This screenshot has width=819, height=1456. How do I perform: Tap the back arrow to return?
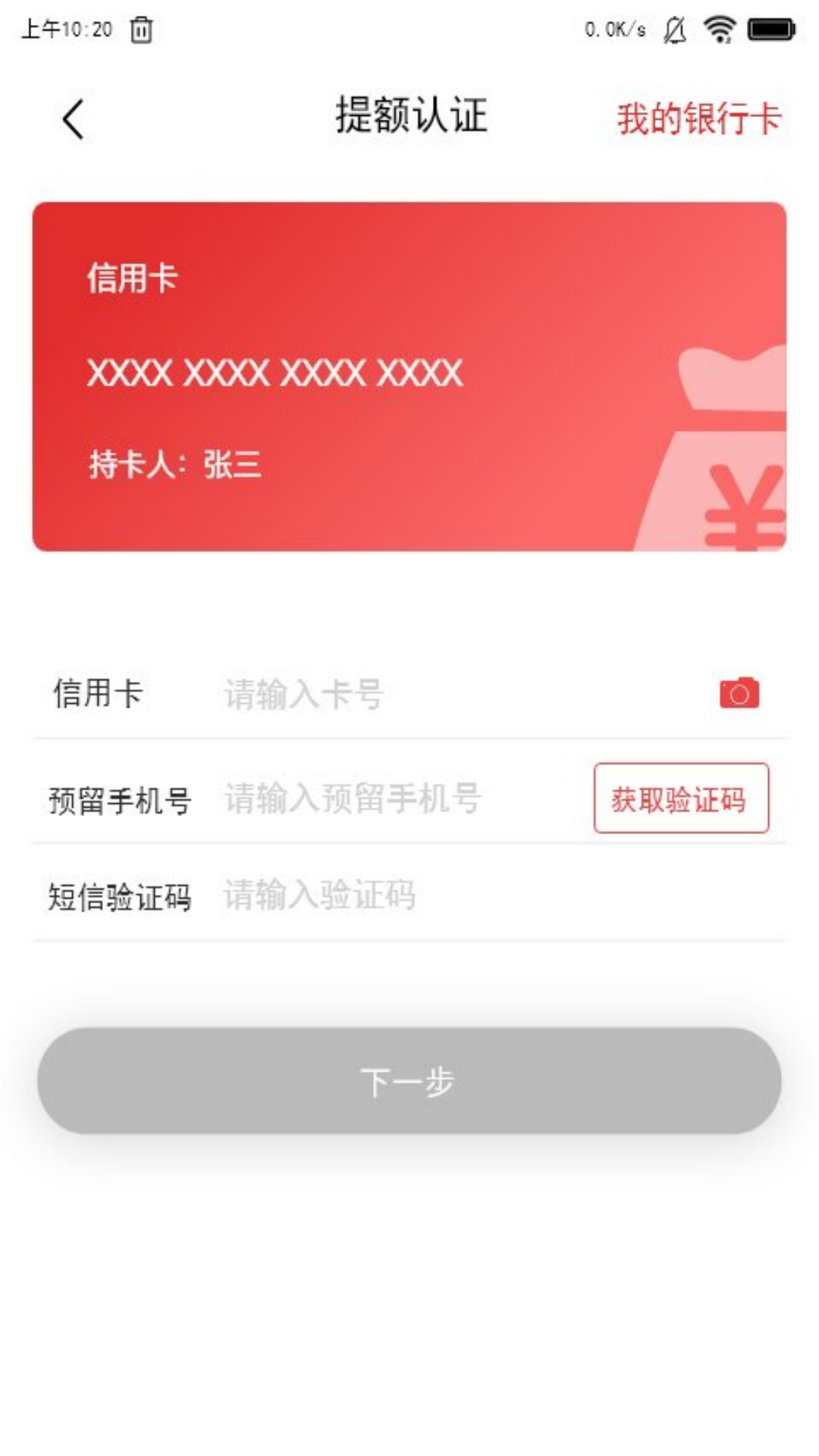click(x=72, y=119)
